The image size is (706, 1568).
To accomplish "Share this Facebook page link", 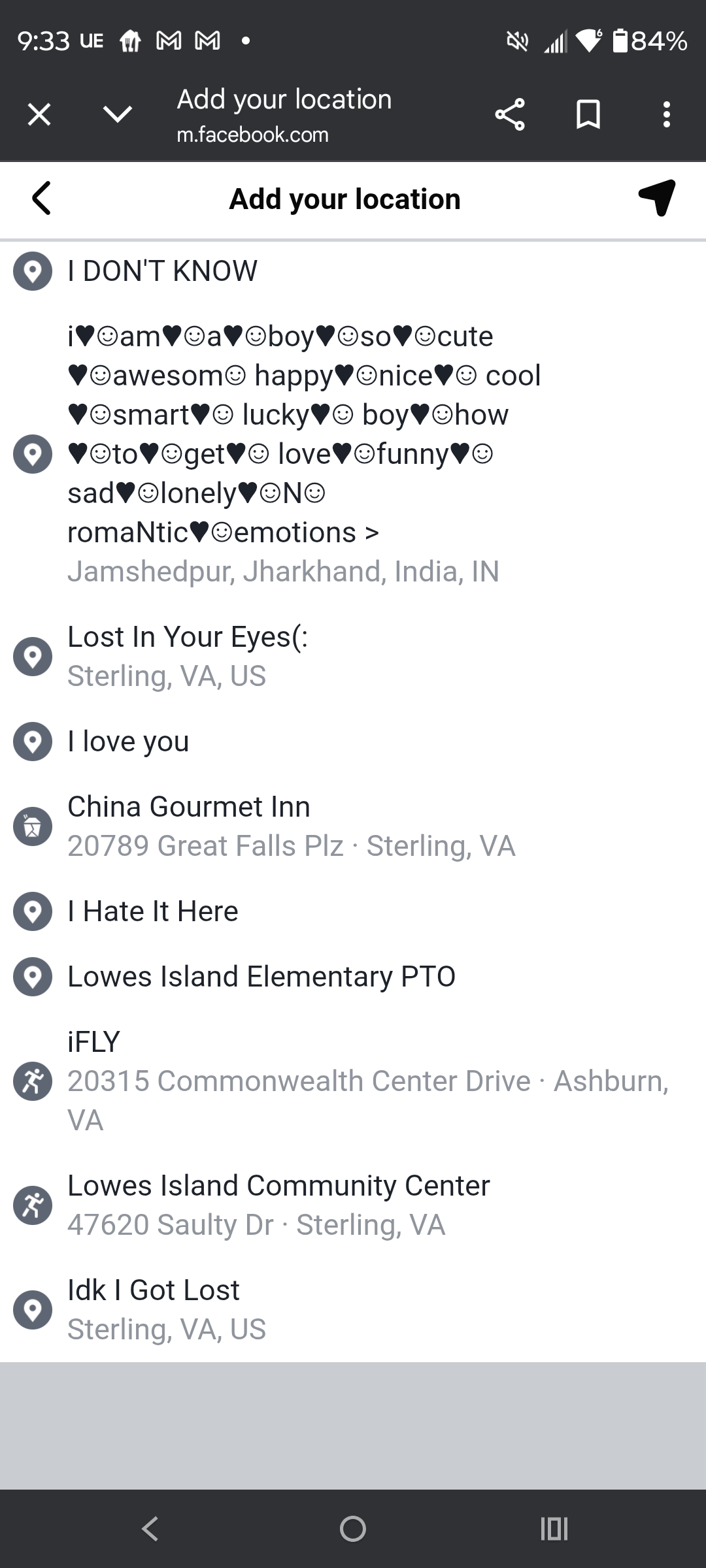I will pyautogui.click(x=510, y=115).
